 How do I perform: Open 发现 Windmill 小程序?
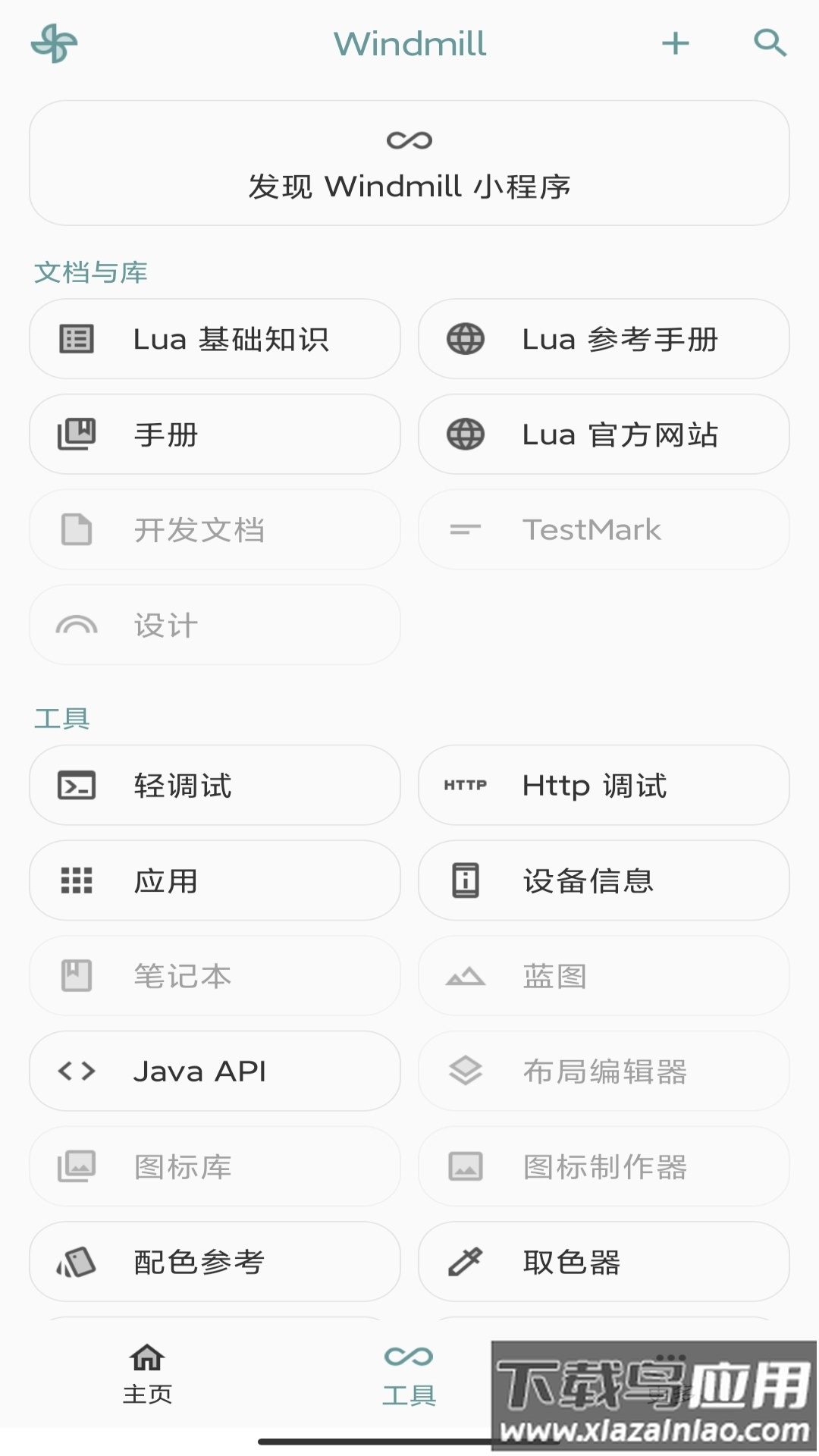click(x=409, y=163)
